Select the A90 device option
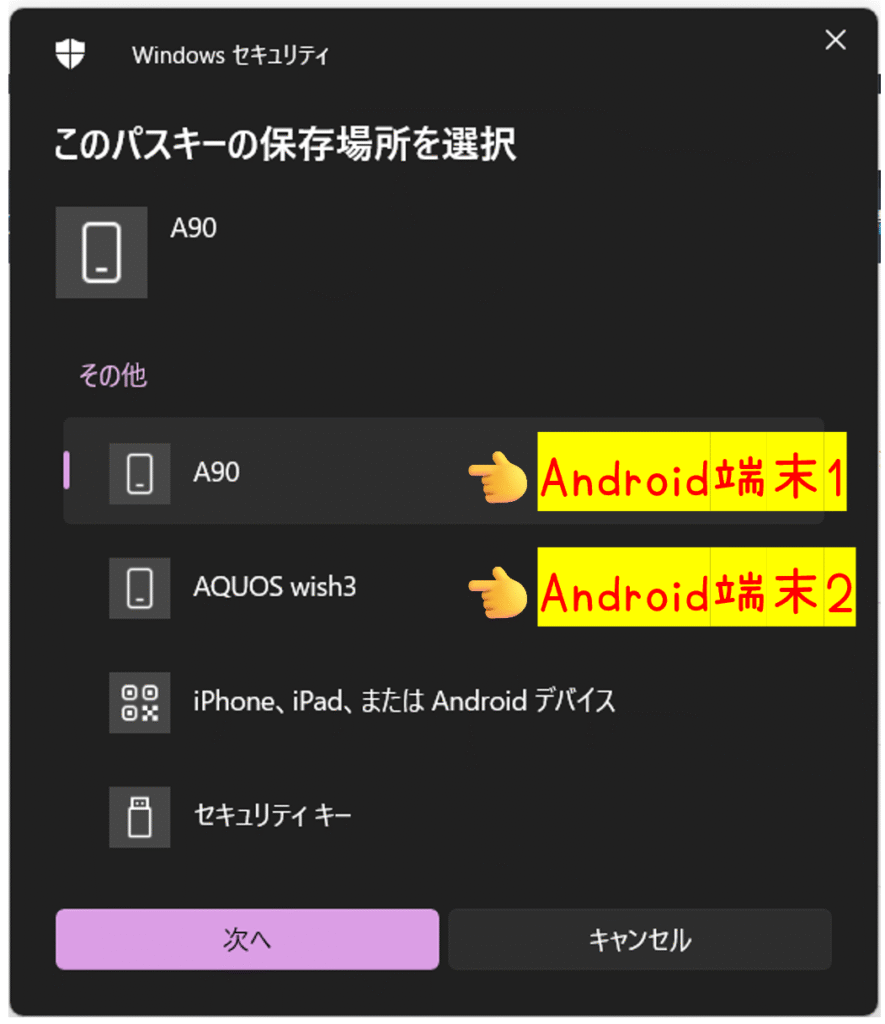 (x=216, y=472)
